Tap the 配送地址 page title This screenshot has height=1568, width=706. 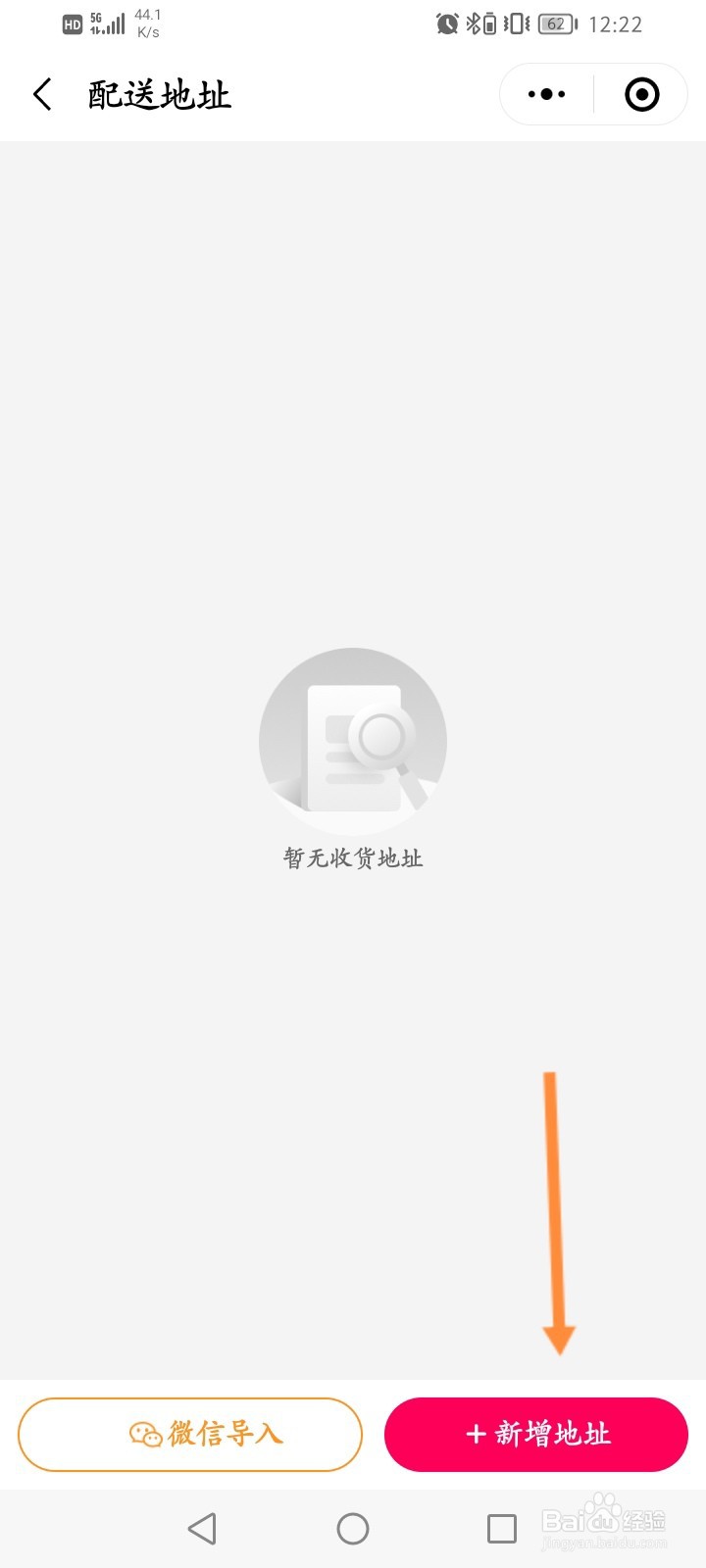coord(159,94)
